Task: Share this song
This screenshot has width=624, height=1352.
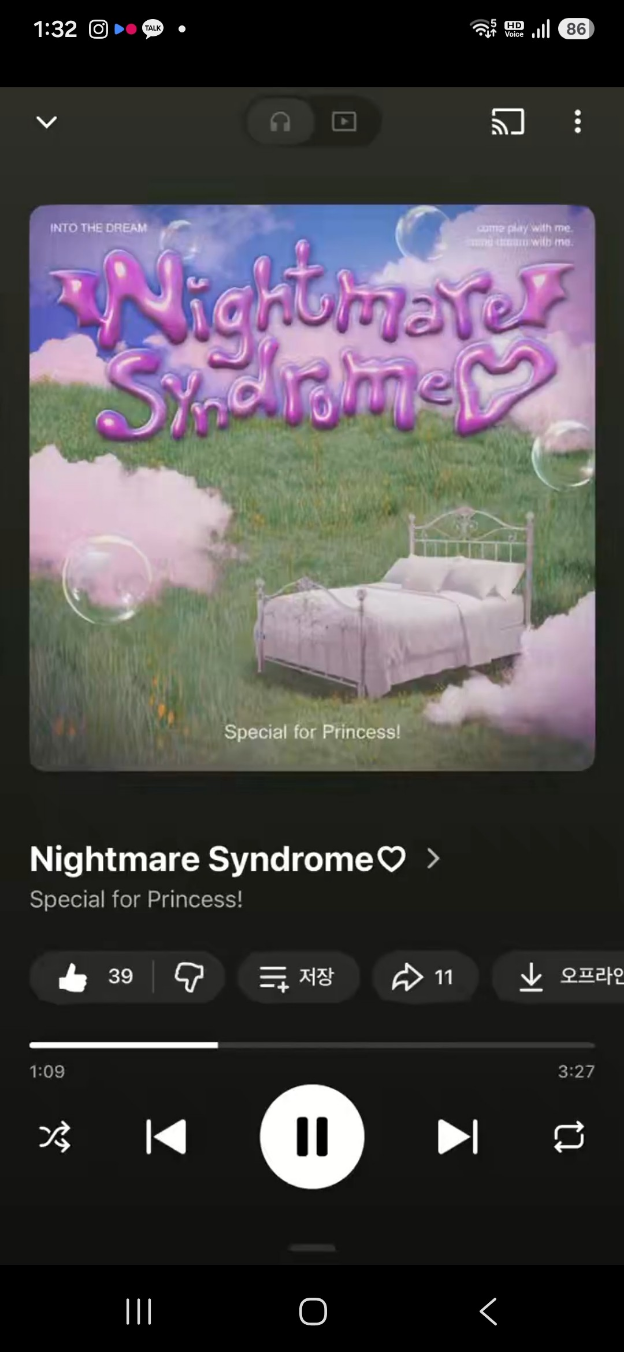Action: [x=425, y=977]
